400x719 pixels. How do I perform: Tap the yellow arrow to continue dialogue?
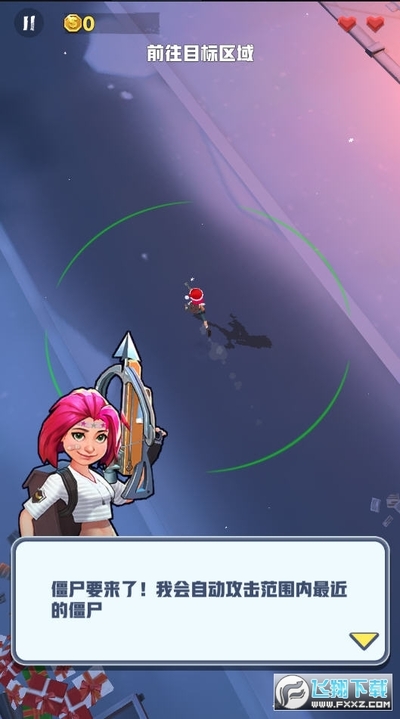click(364, 640)
